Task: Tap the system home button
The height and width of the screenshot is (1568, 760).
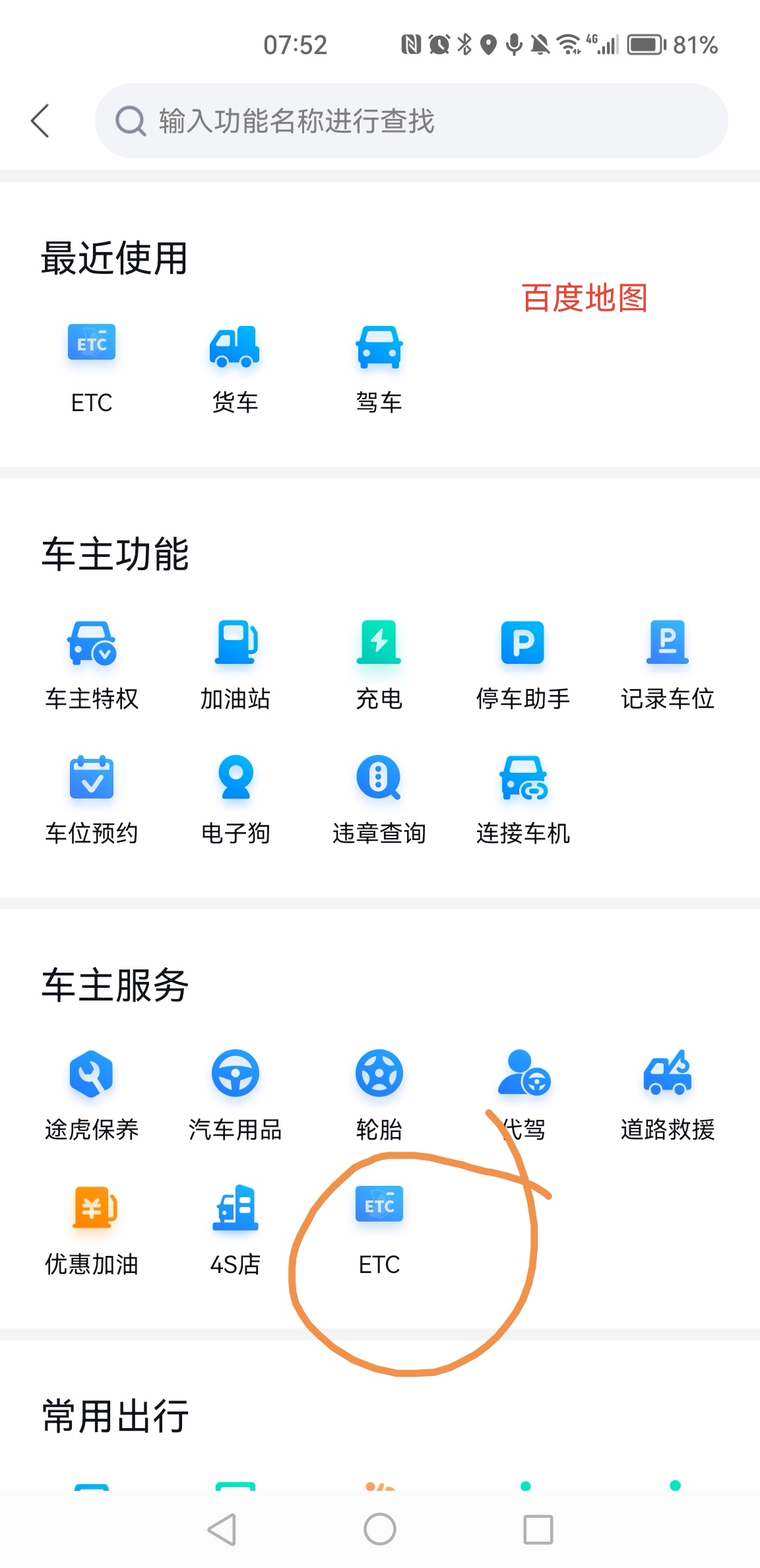Action: [x=380, y=1529]
